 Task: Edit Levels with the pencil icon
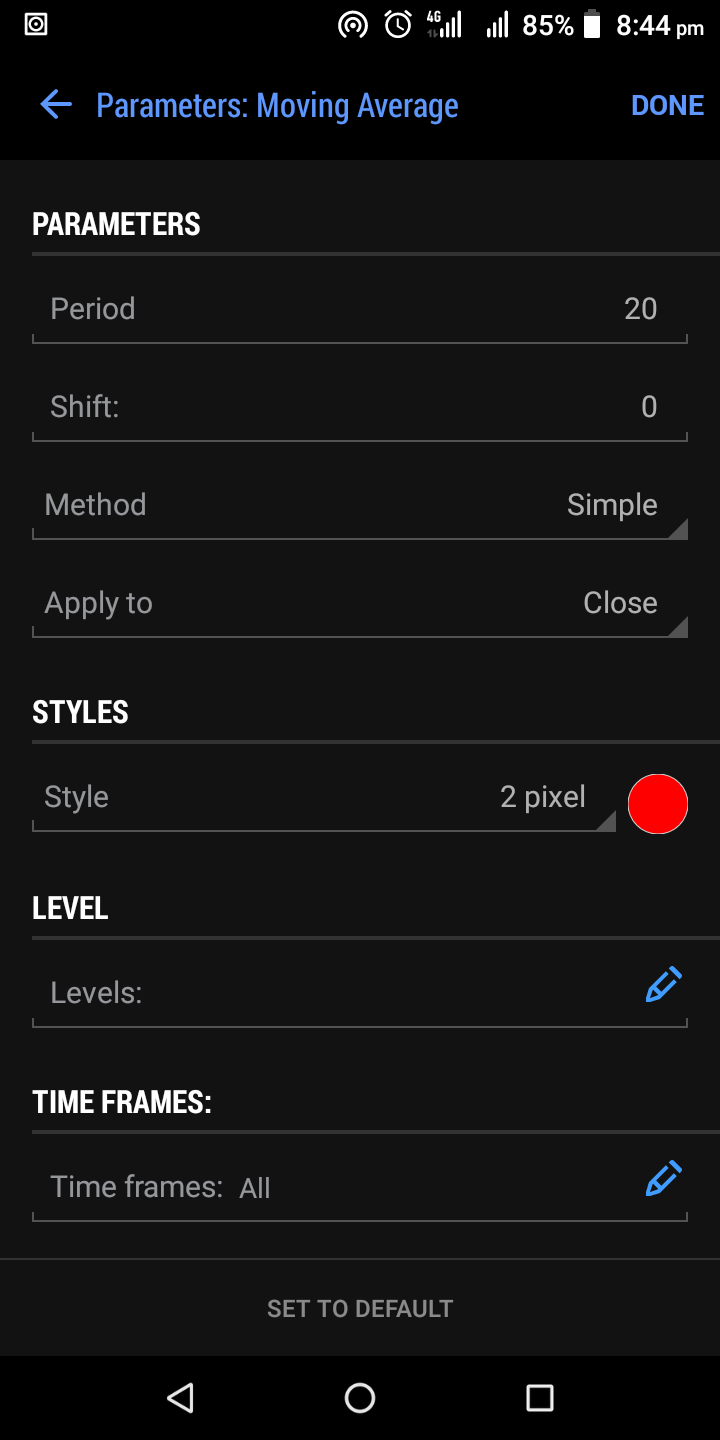pos(664,984)
